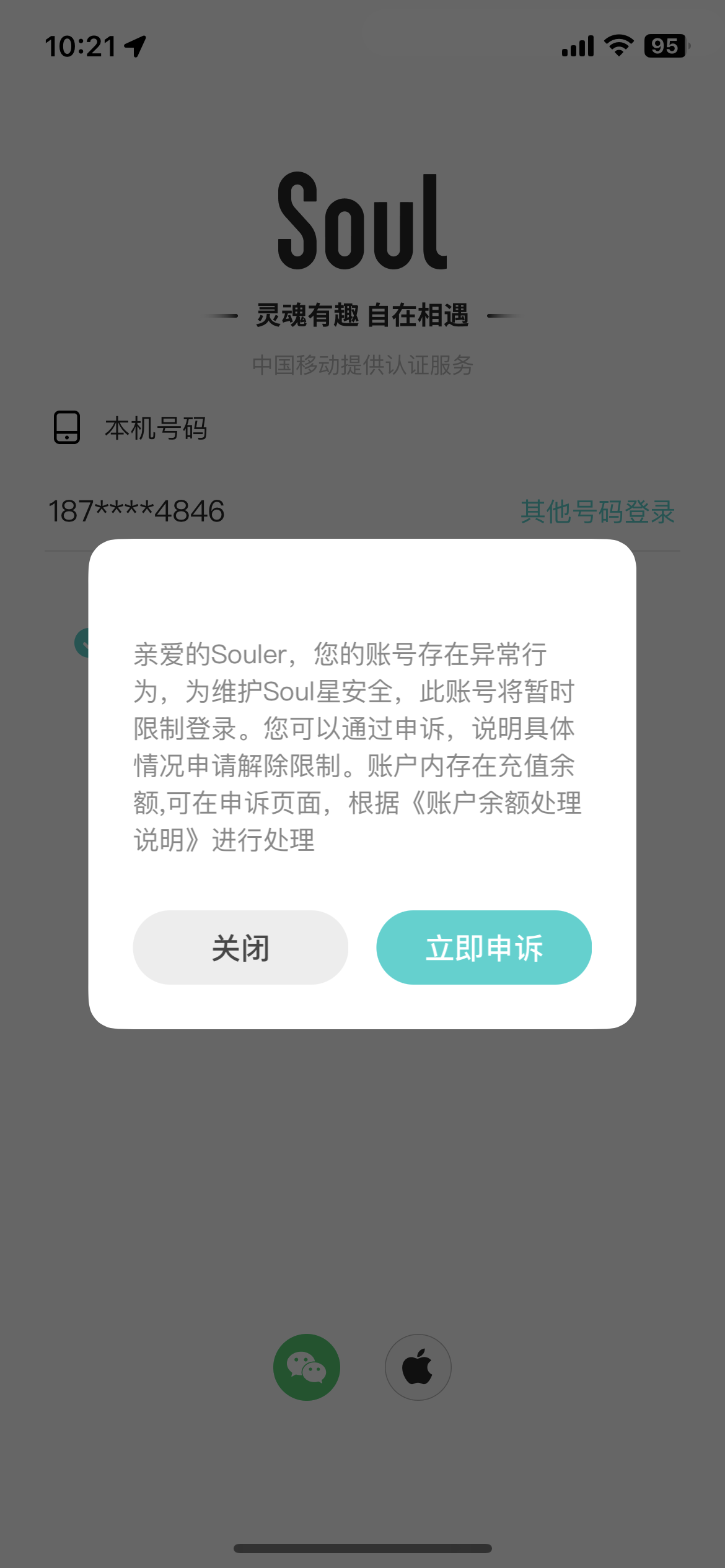This screenshot has width=725, height=1568.
Task: Click the tagline 灵魂有趣 自在相遇
Action: (x=362, y=314)
